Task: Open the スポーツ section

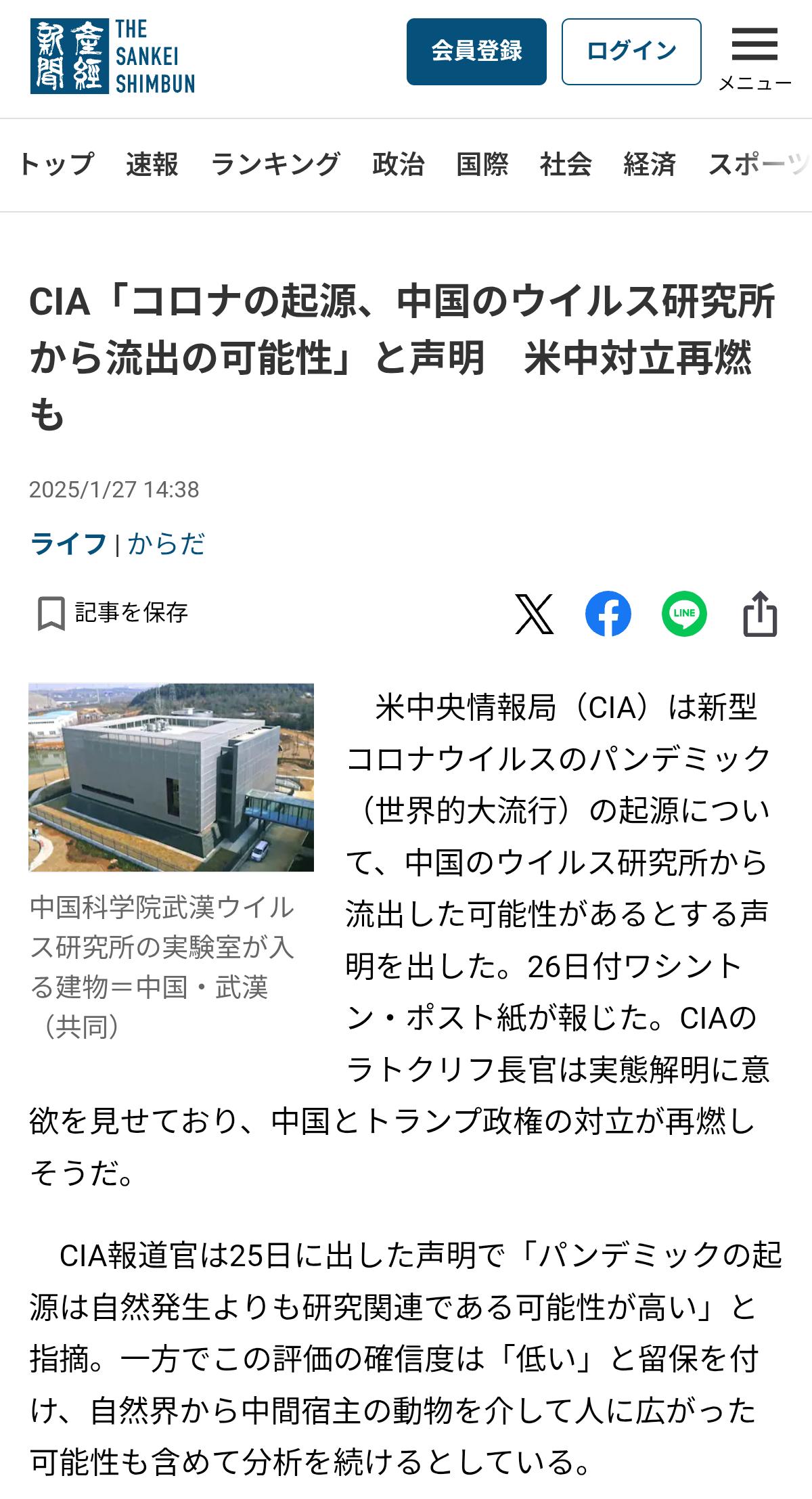Action: click(758, 164)
